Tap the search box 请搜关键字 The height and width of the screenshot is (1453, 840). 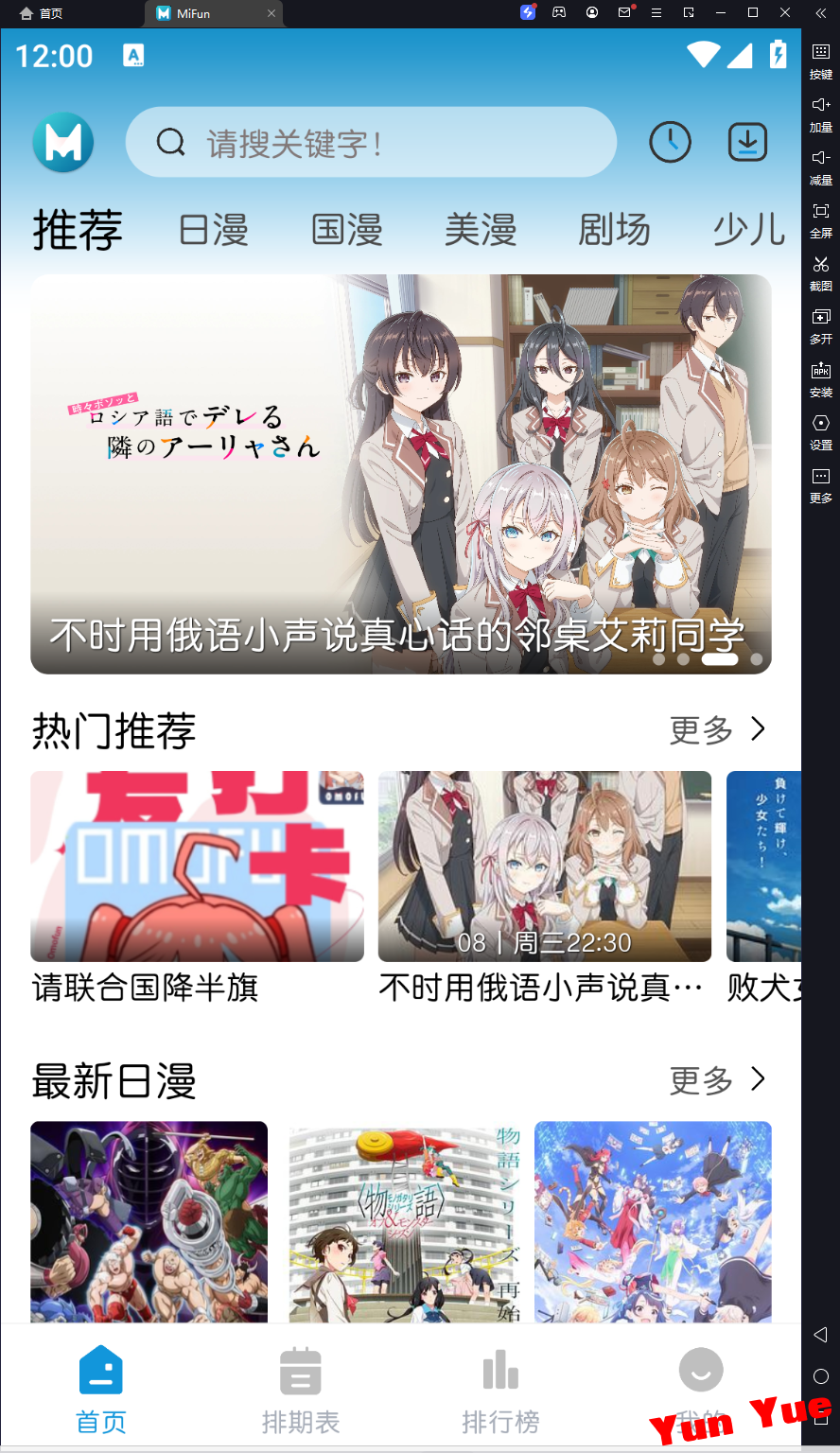[371, 143]
